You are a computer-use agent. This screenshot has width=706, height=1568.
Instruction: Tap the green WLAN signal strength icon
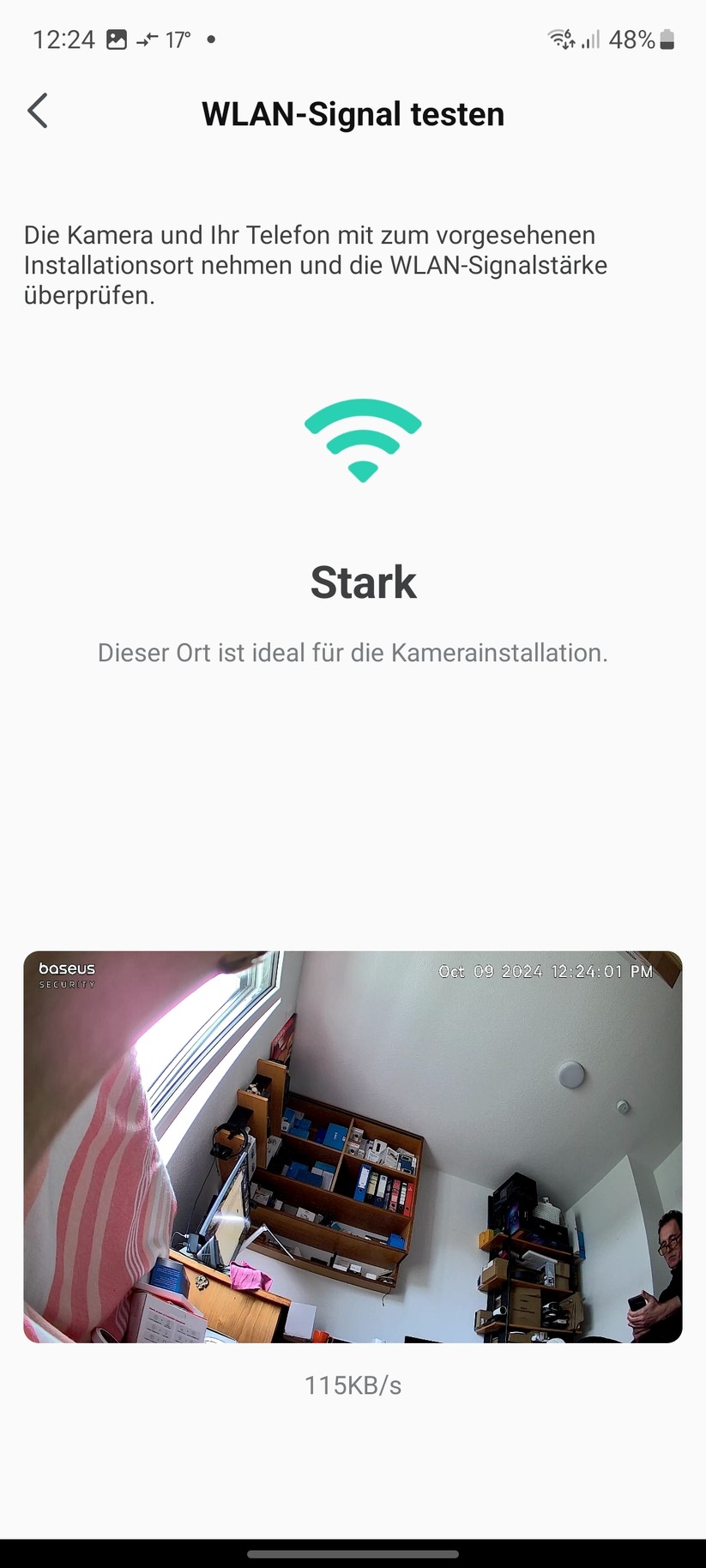tap(362, 439)
